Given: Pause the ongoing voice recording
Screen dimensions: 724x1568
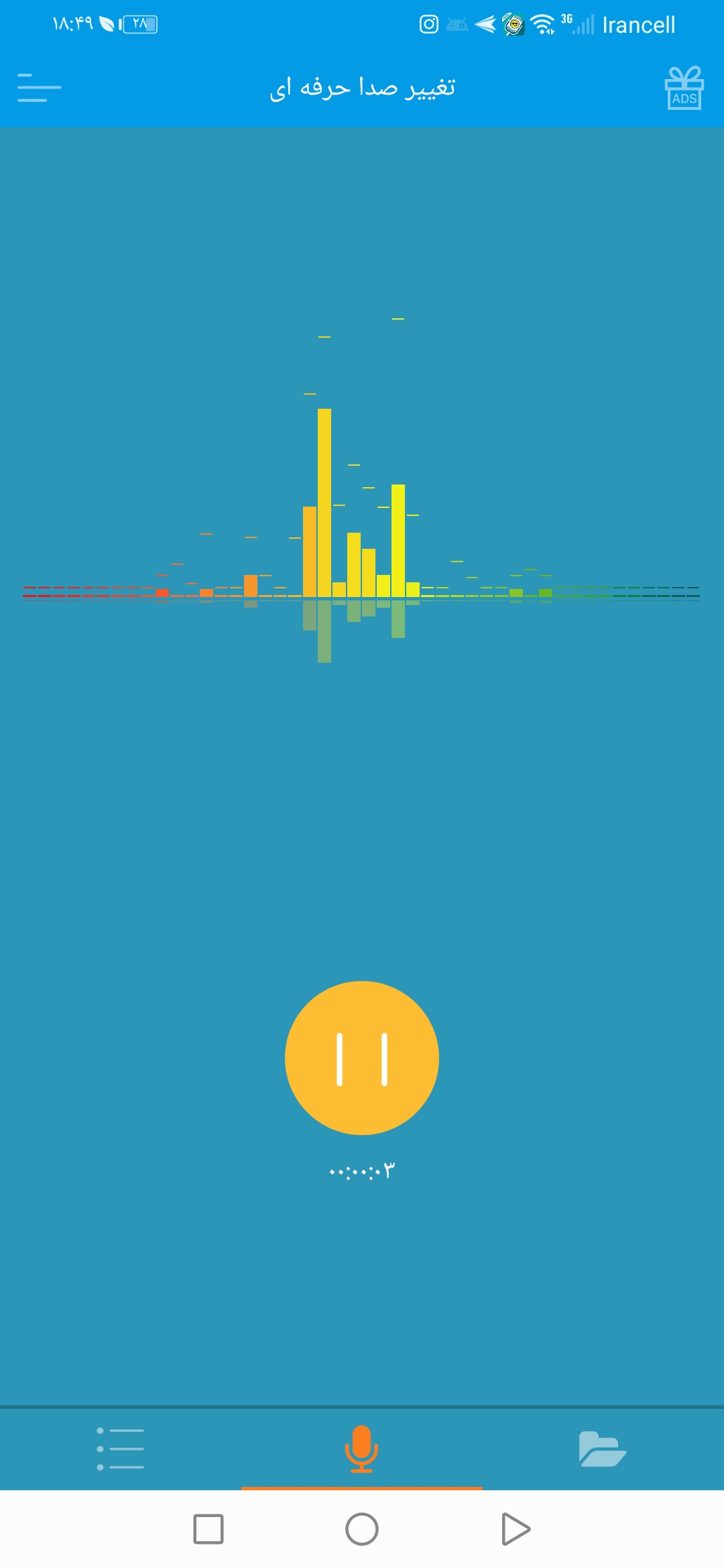Looking at the screenshot, I should [362, 1058].
